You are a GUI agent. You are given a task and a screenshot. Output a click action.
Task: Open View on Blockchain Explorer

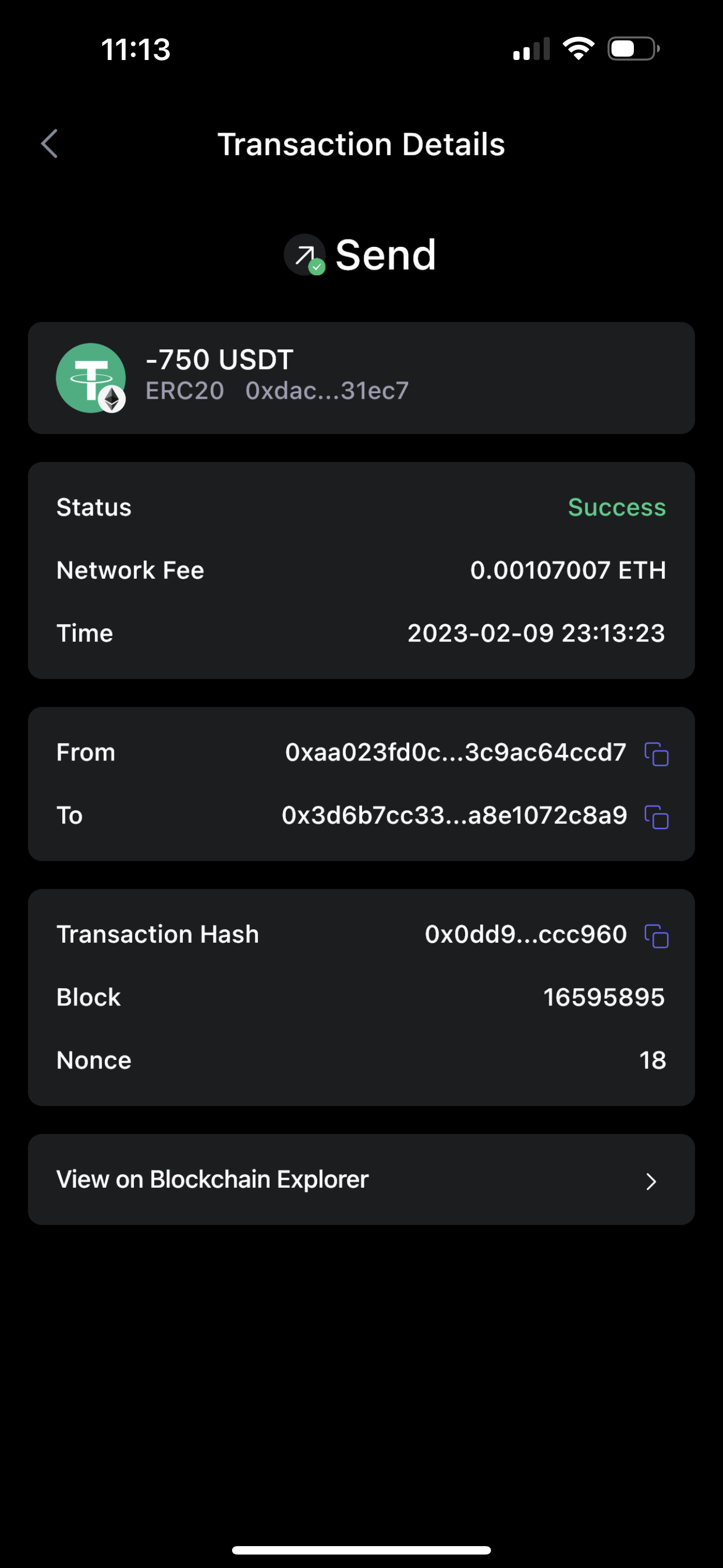click(x=361, y=1179)
